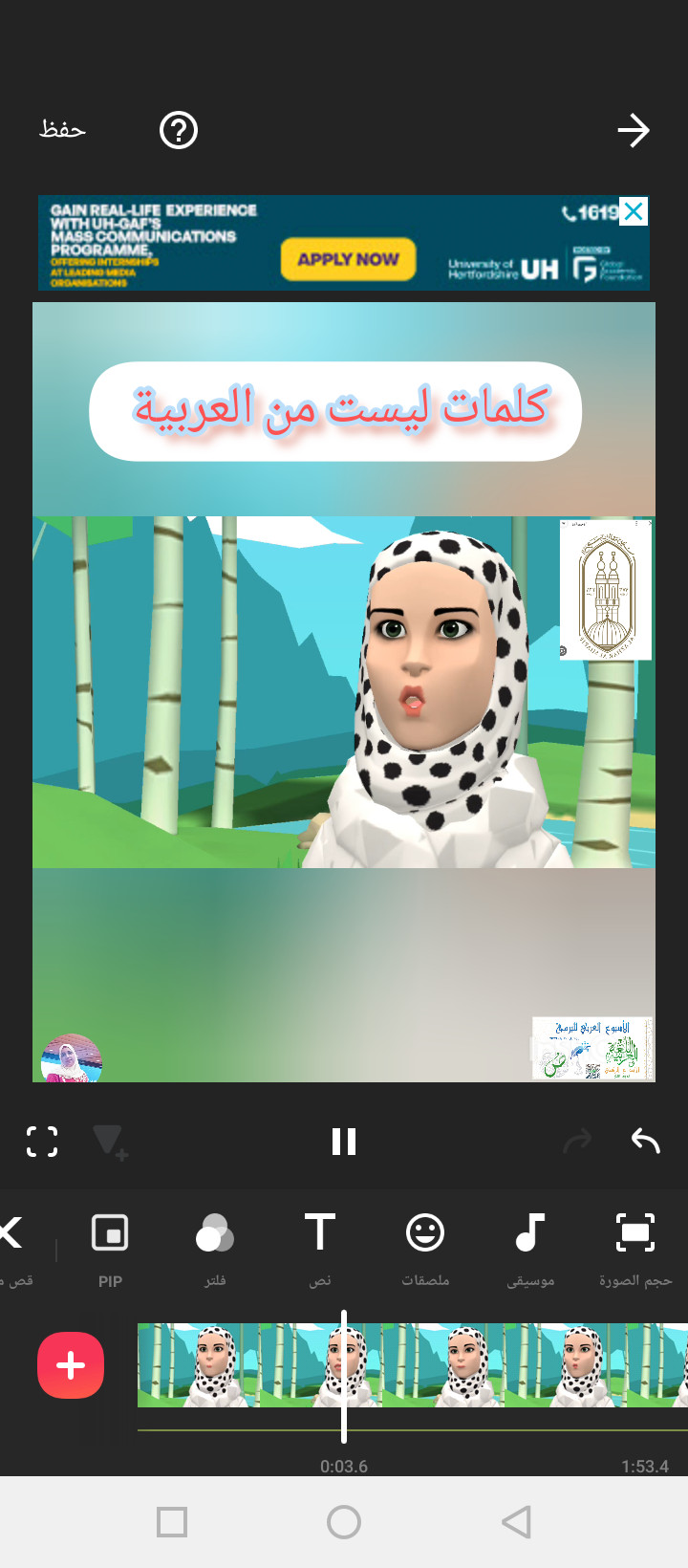
Task: Undo the last edit
Action: tap(646, 1141)
